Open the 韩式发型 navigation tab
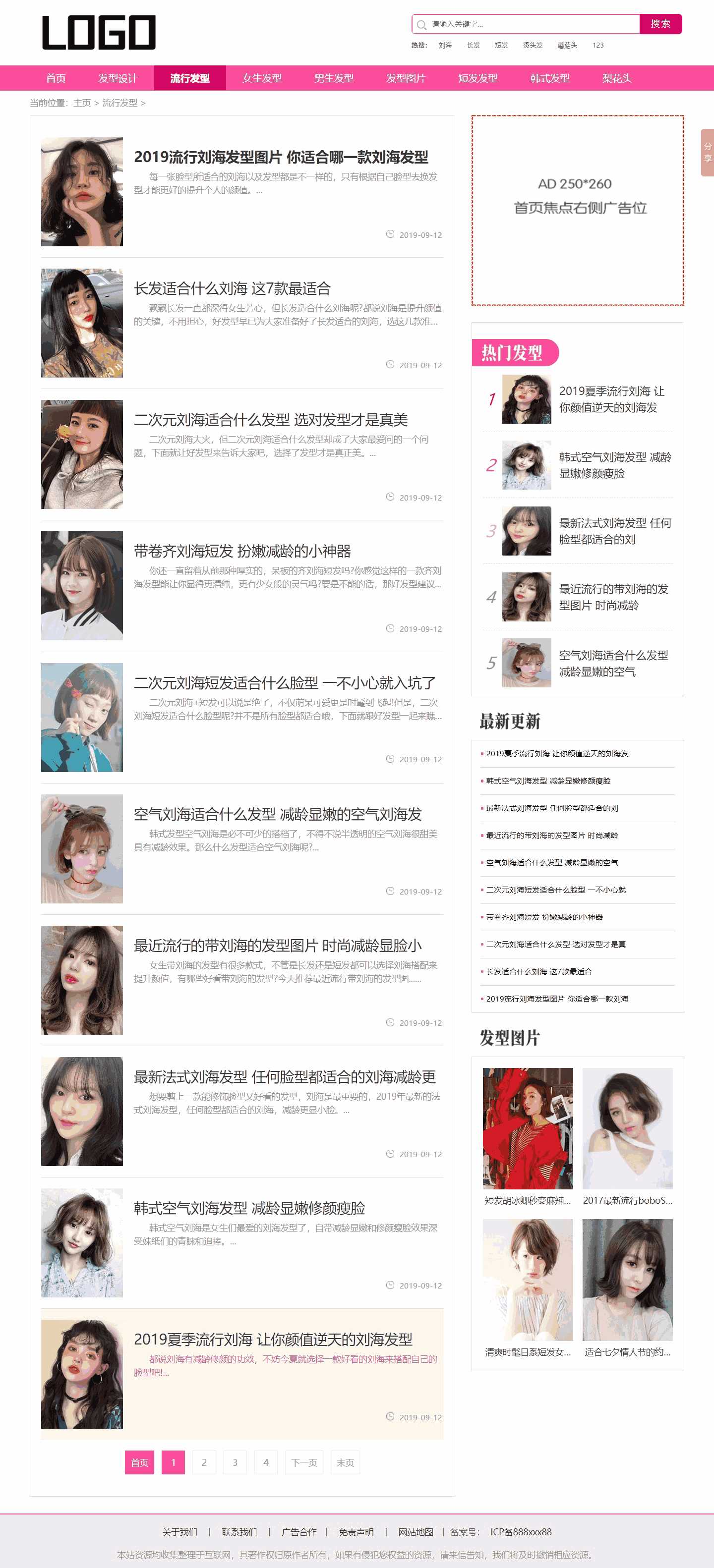The height and width of the screenshot is (1568, 714). click(549, 78)
